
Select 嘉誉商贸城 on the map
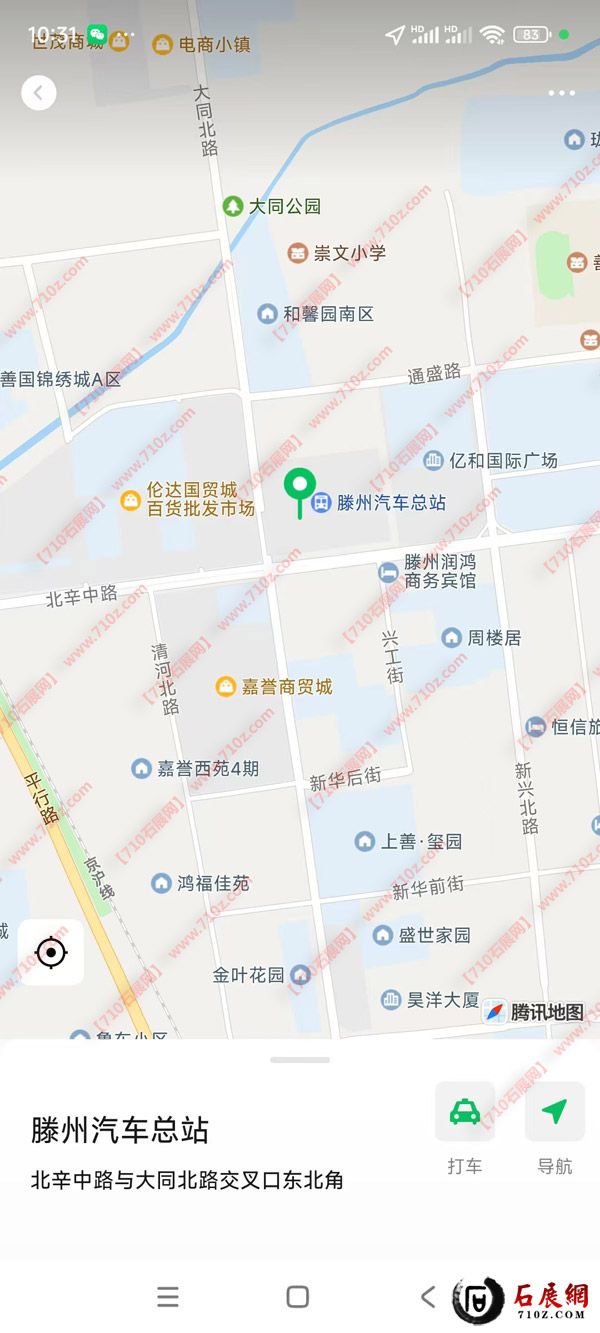coord(275,687)
